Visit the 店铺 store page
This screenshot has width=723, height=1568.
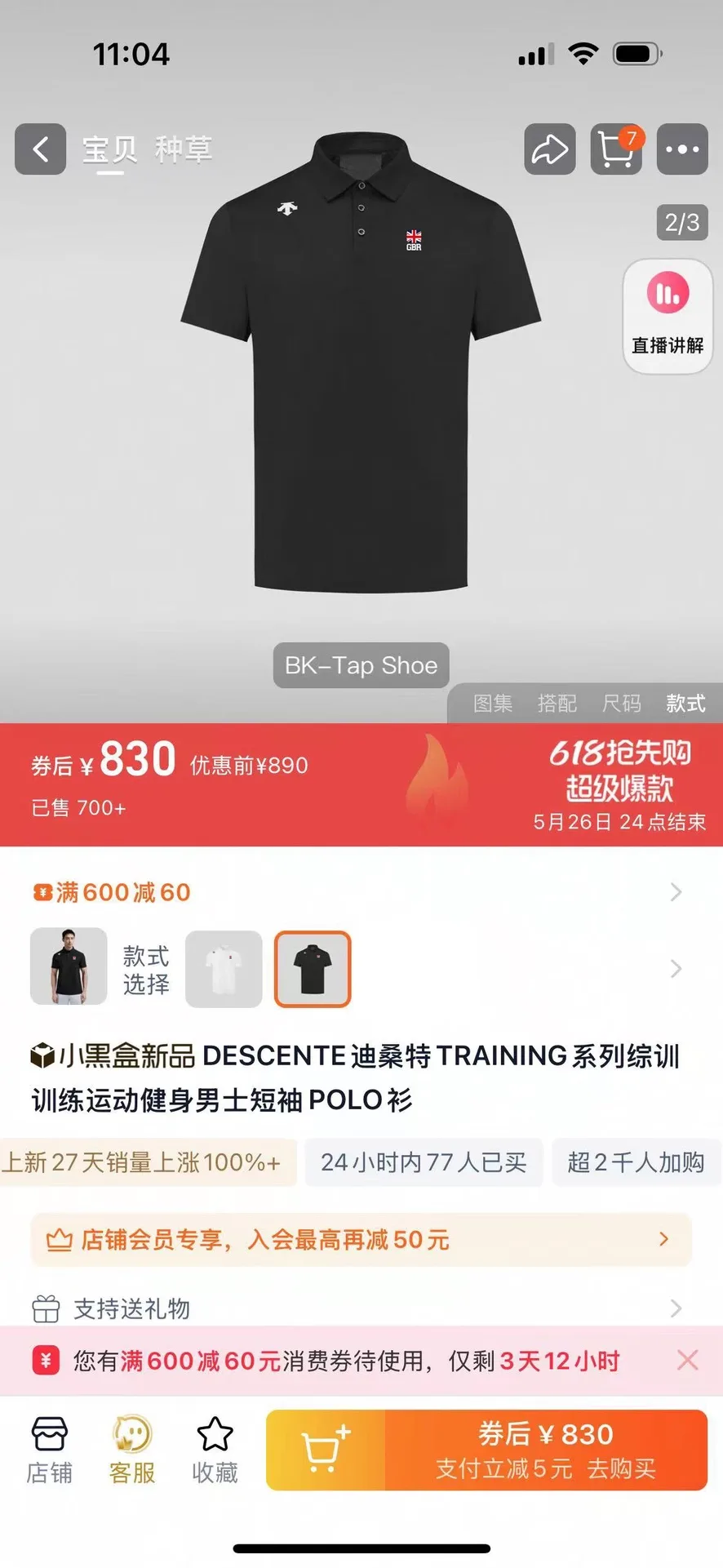click(x=50, y=1450)
